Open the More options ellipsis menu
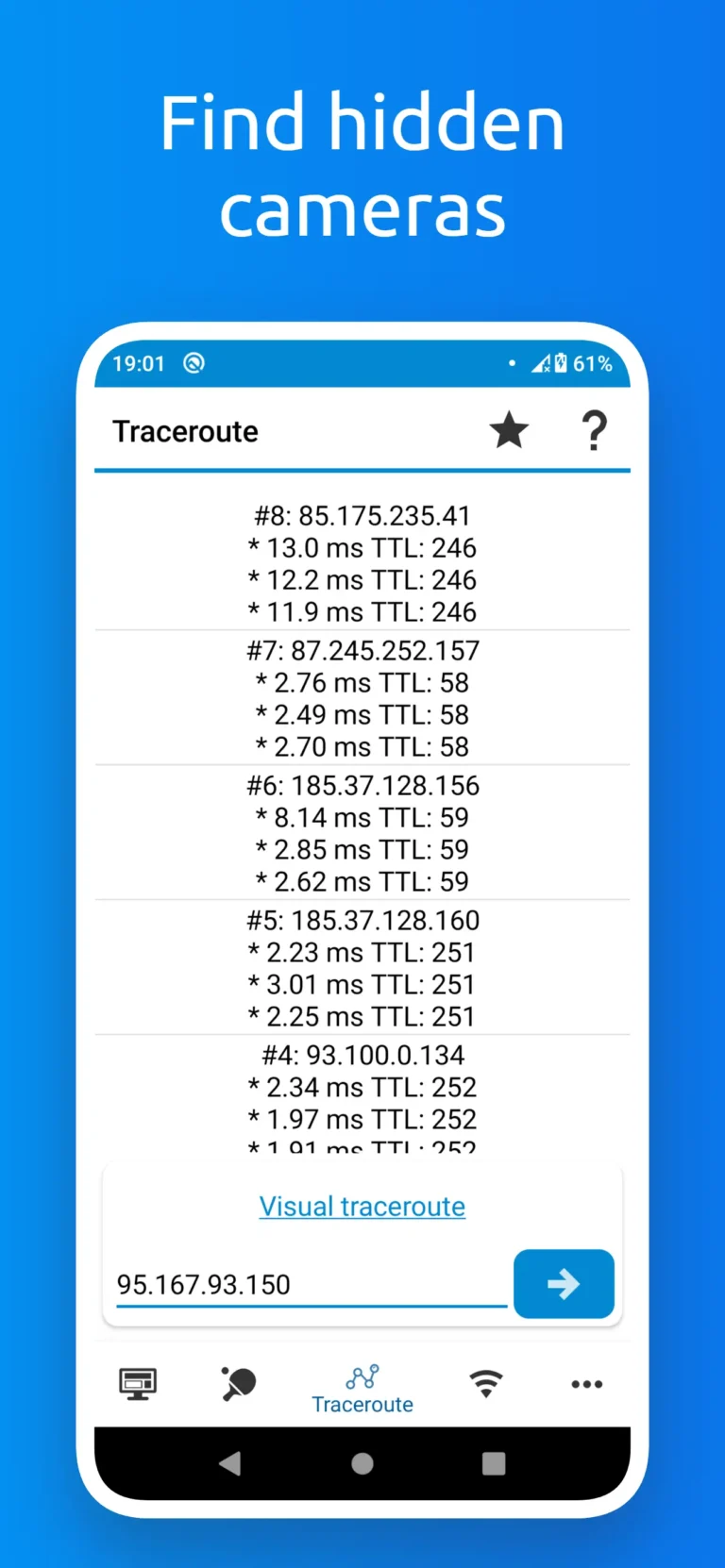The width and height of the screenshot is (725, 1568). (586, 1383)
